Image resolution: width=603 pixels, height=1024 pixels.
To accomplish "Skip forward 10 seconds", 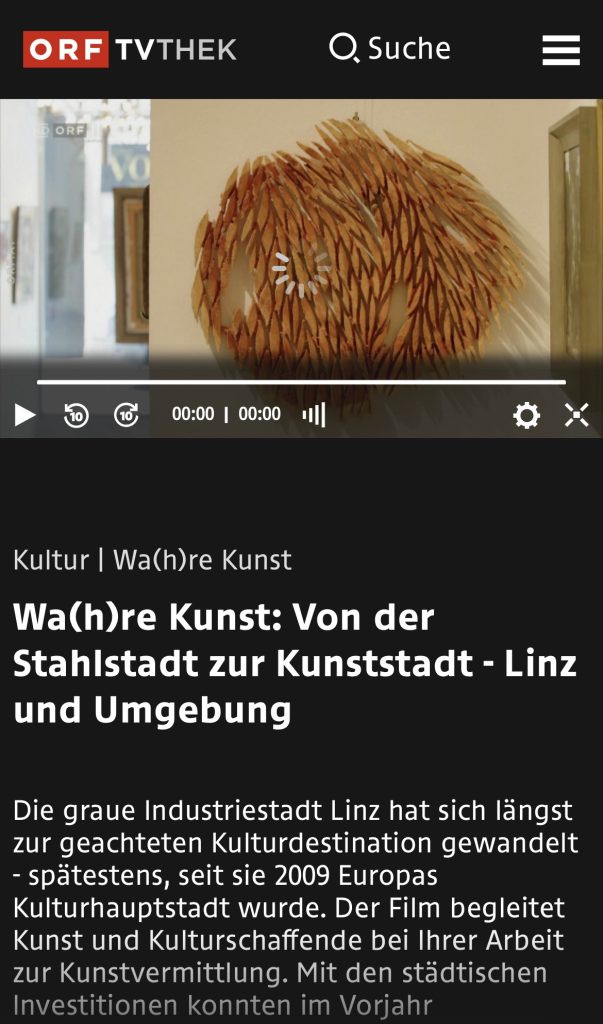I will (127, 415).
